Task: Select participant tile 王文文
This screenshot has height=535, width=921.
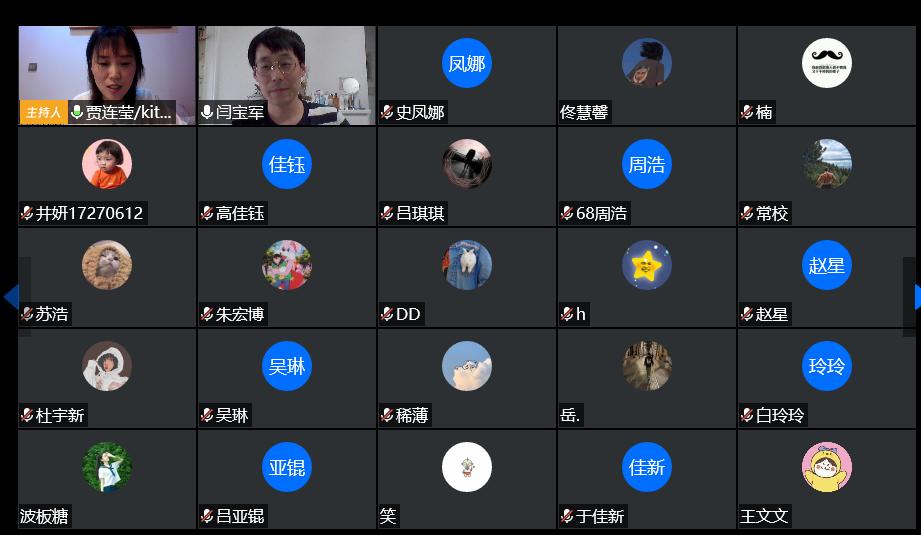Action: click(x=827, y=479)
